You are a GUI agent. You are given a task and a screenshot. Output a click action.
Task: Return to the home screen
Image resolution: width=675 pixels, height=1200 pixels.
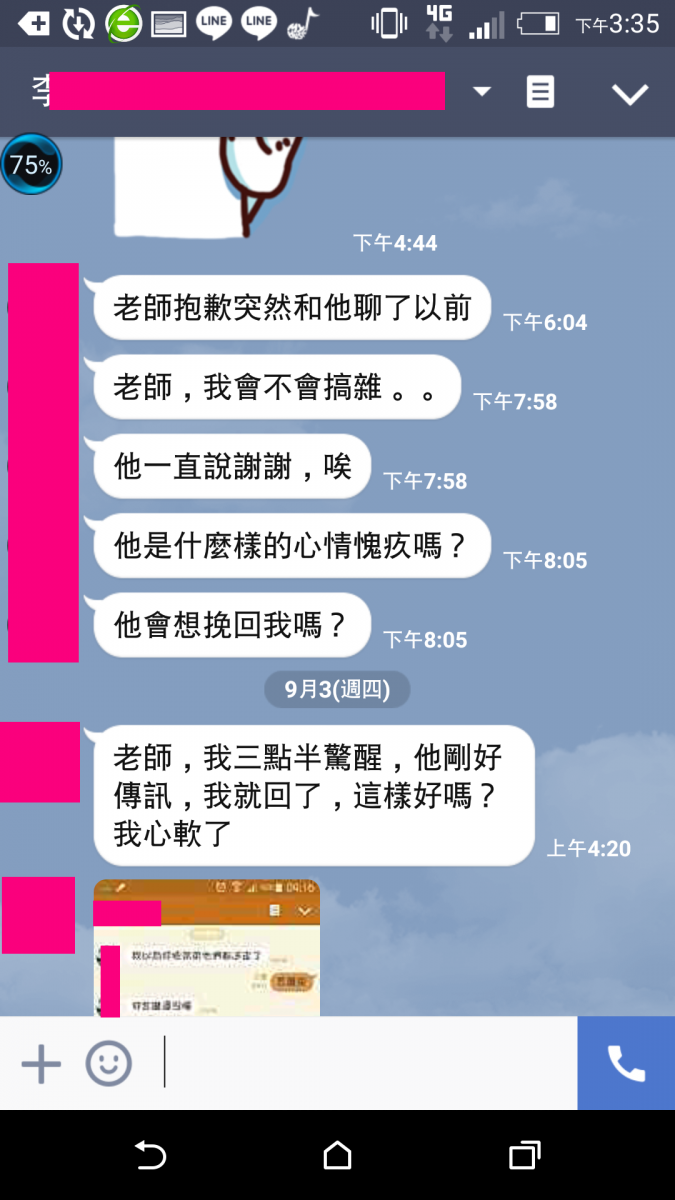point(337,1156)
